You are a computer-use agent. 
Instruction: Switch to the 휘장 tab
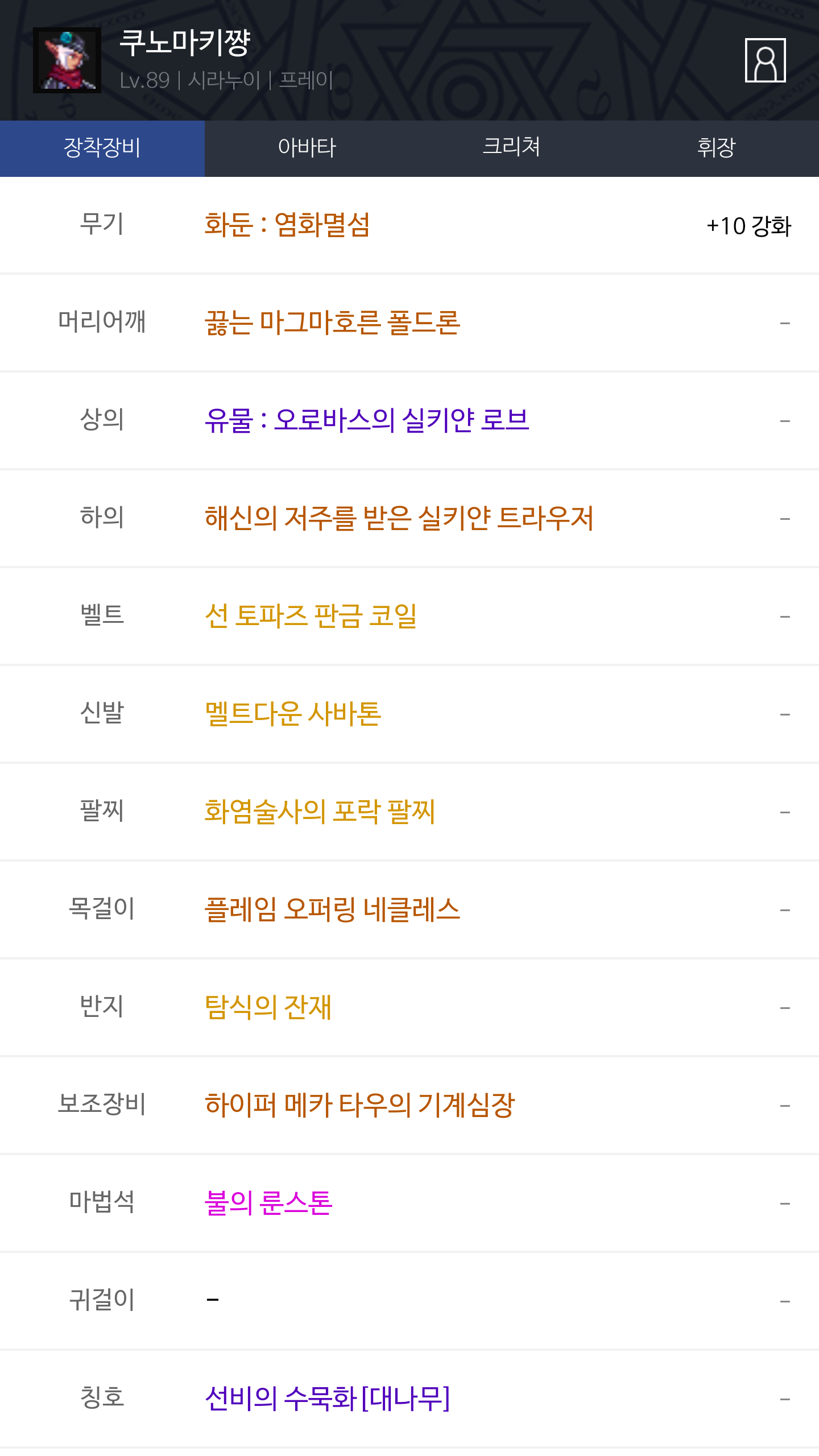tap(717, 148)
